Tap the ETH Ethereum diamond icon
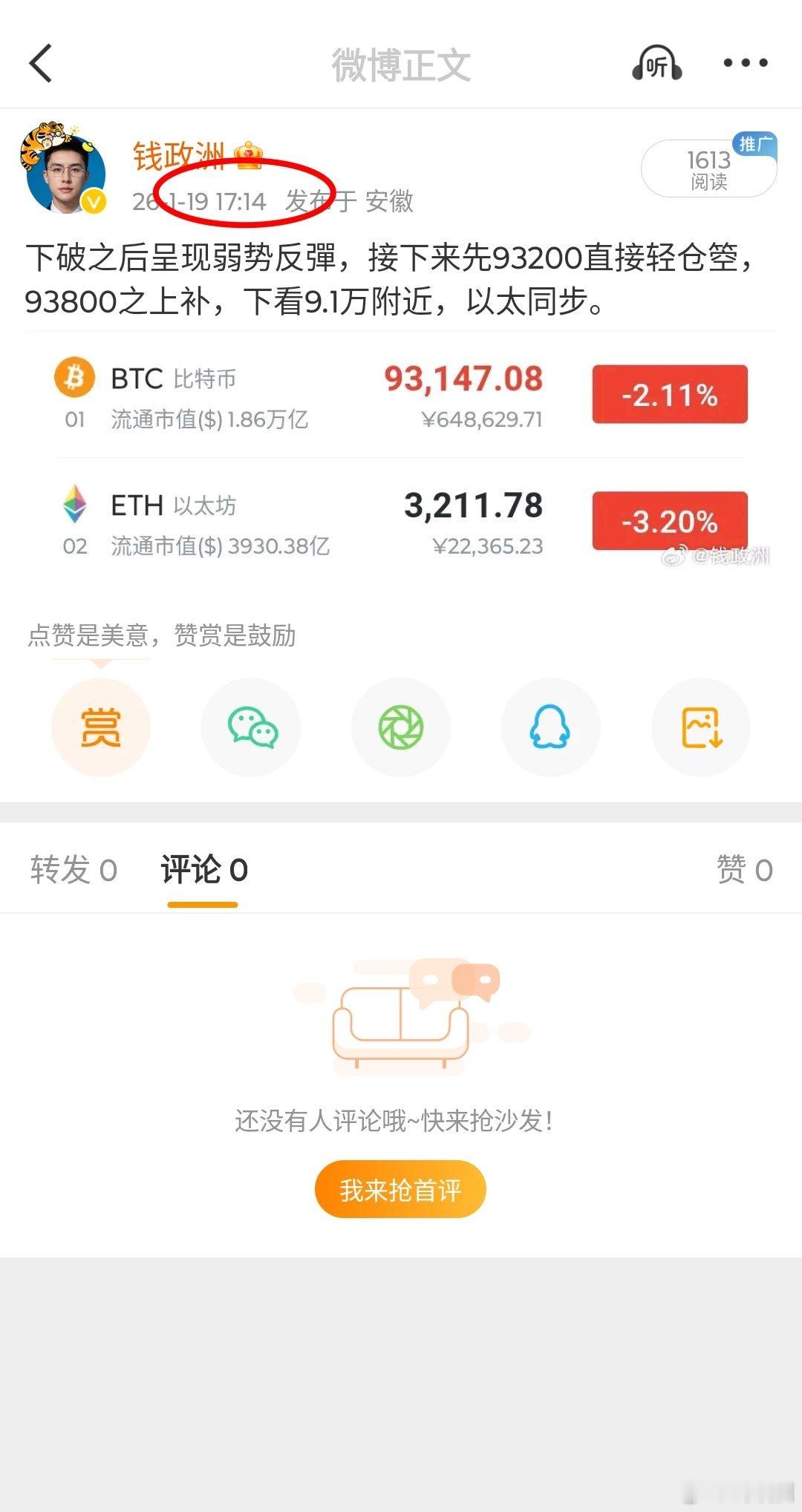Screen dimensions: 802x1512 74,505
